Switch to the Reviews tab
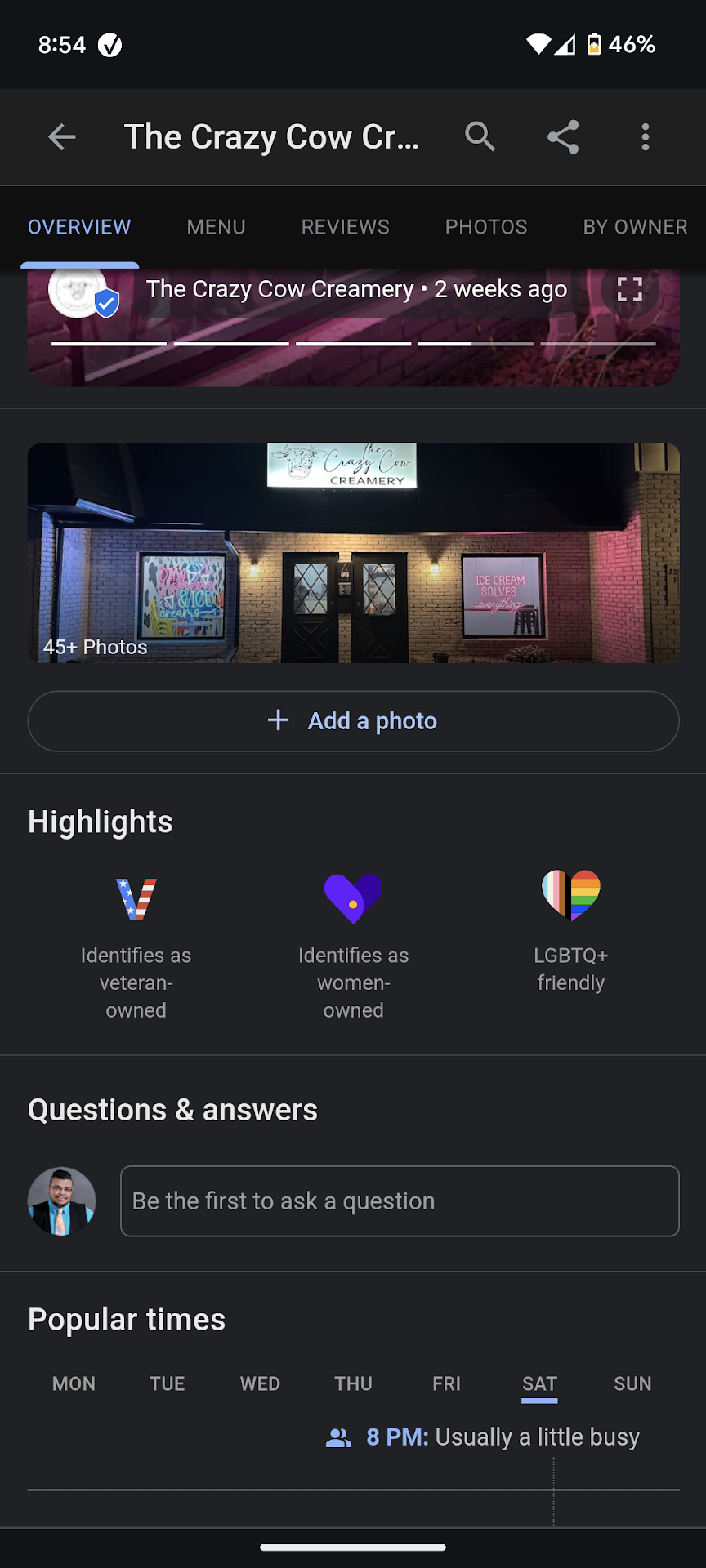This screenshot has height=1568, width=706. pyautogui.click(x=345, y=227)
